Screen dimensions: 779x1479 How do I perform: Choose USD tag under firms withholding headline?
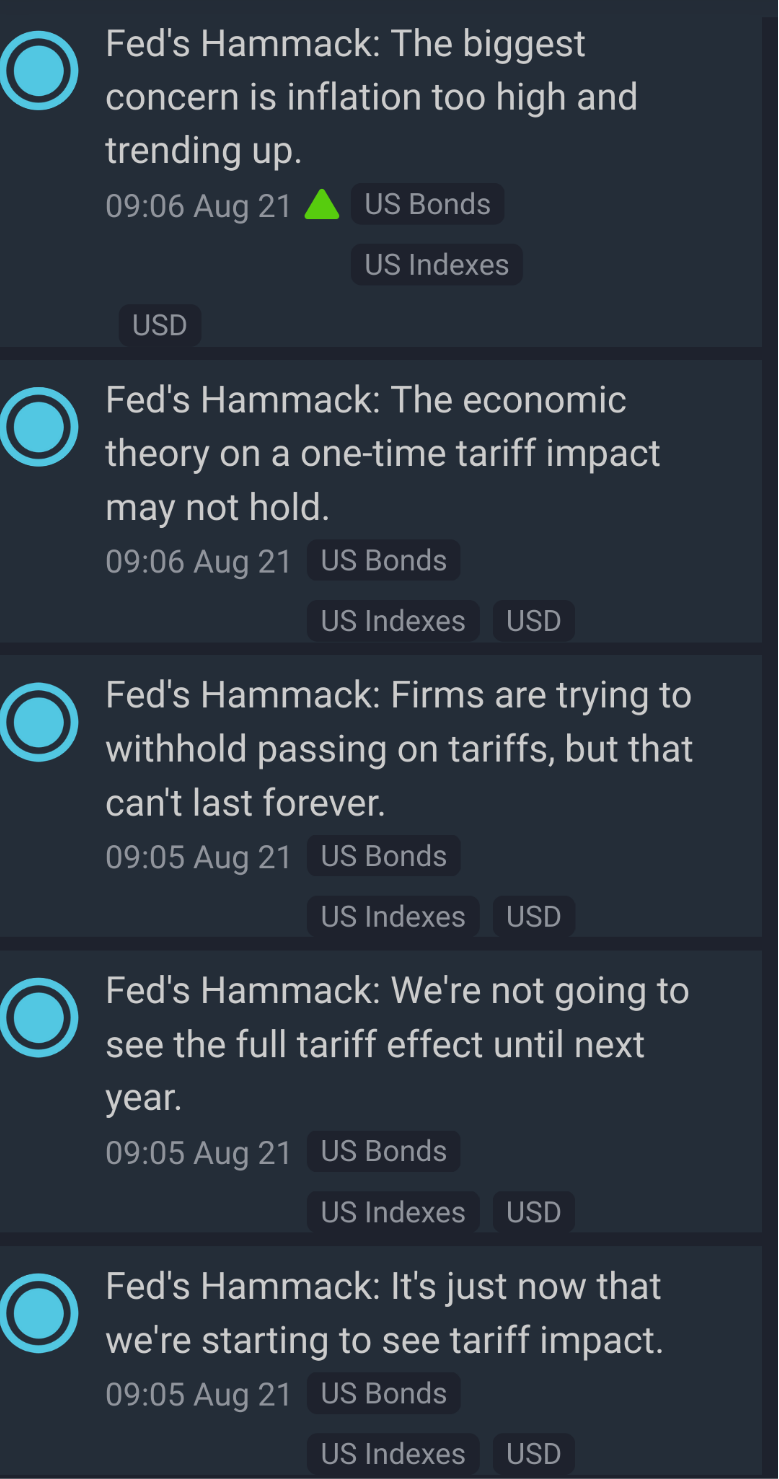(534, 917)
